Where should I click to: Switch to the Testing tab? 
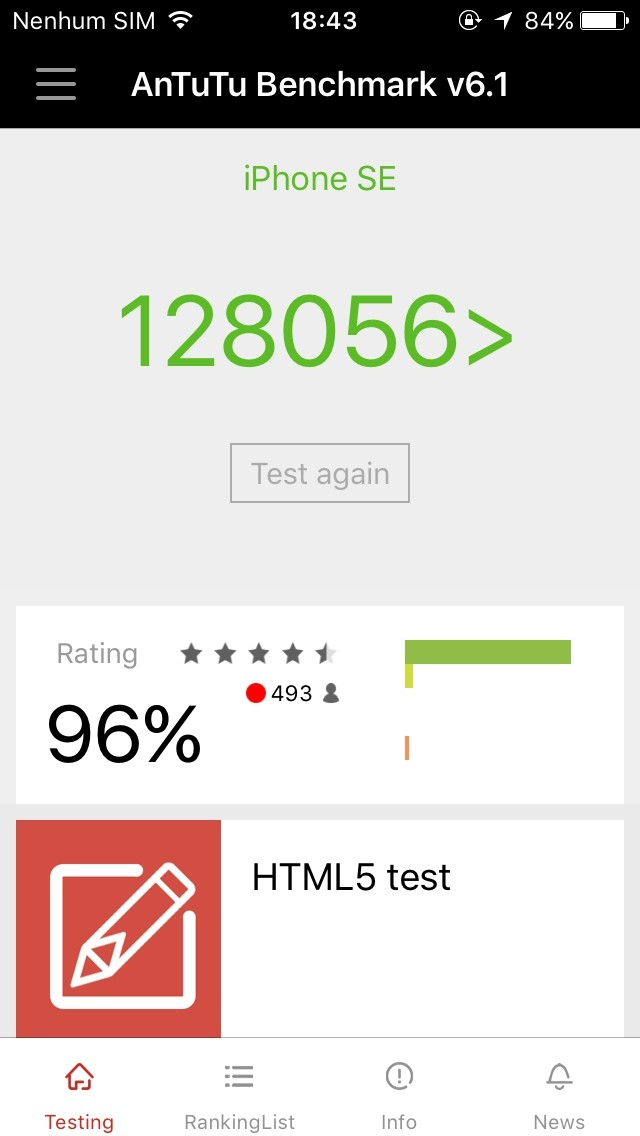(79, 1094)
